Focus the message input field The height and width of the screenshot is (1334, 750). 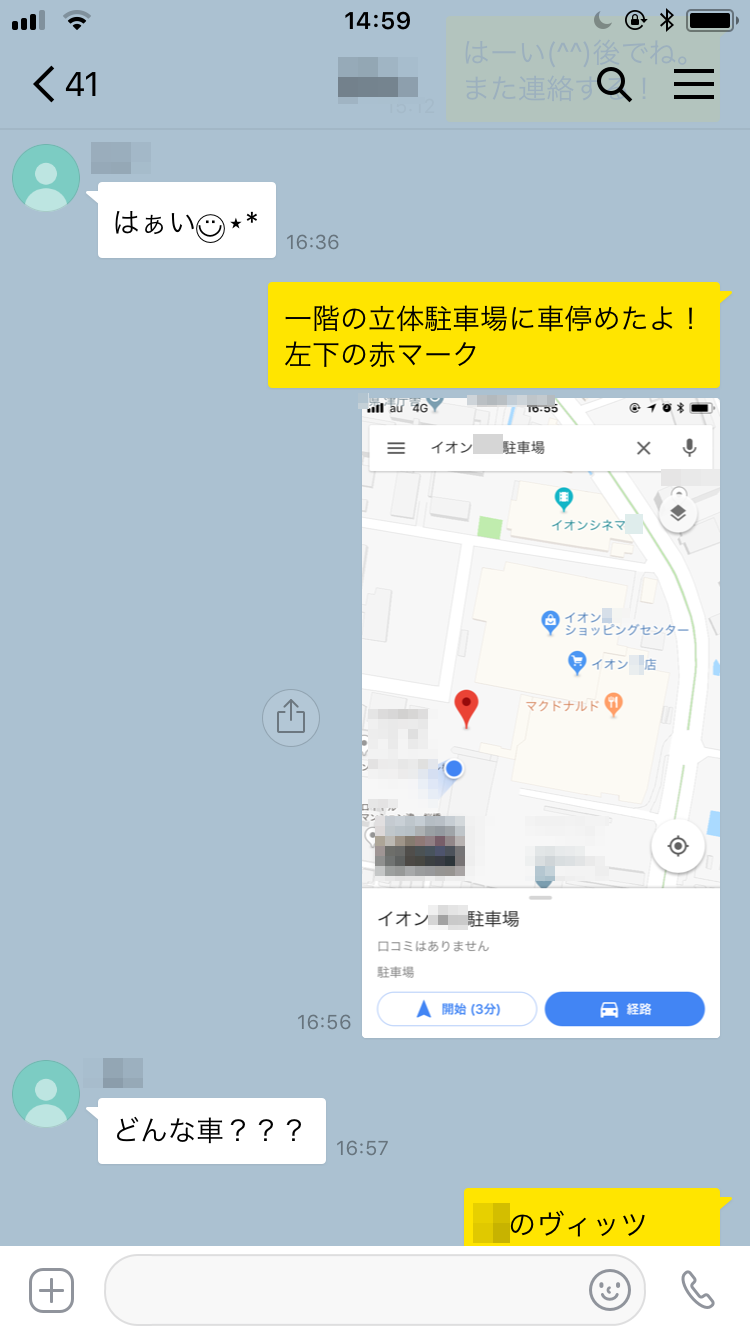[x=345, y=1290]
